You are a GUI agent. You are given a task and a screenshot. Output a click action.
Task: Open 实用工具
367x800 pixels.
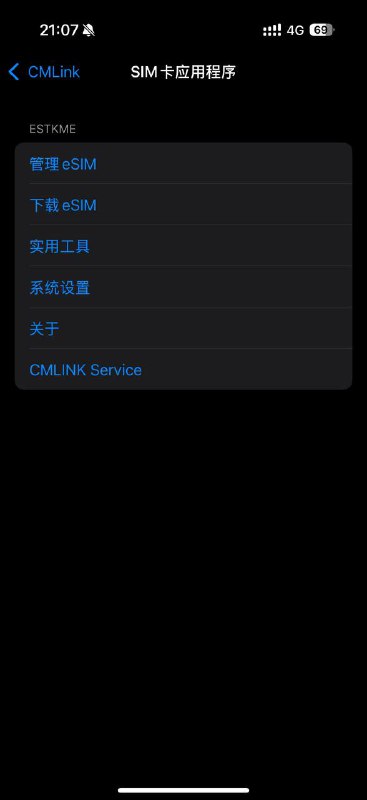183,246
